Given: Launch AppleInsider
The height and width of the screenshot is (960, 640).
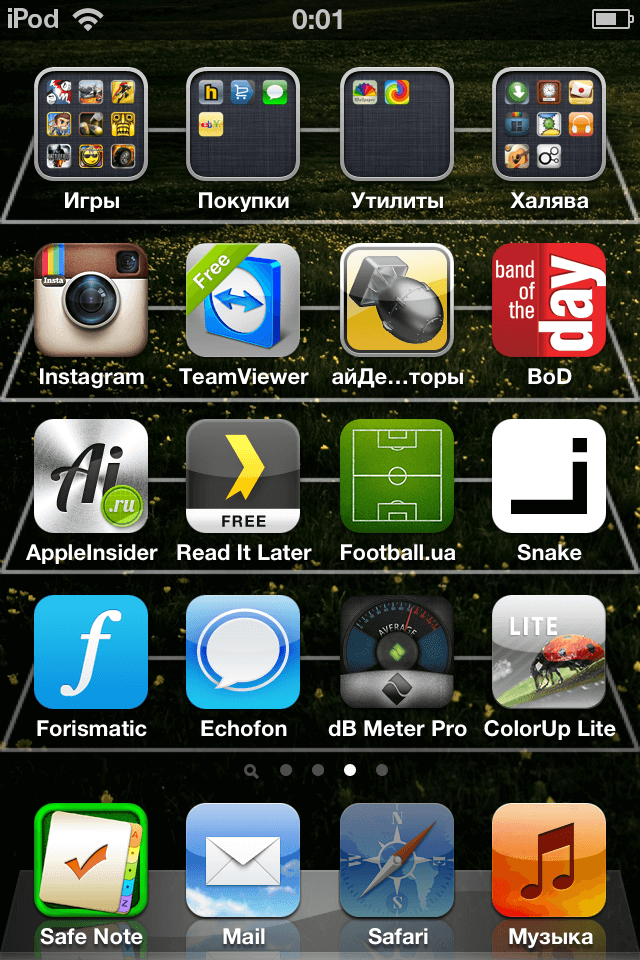Looking at the screenshot, I should pyautogui.click(x=91, y=476).
